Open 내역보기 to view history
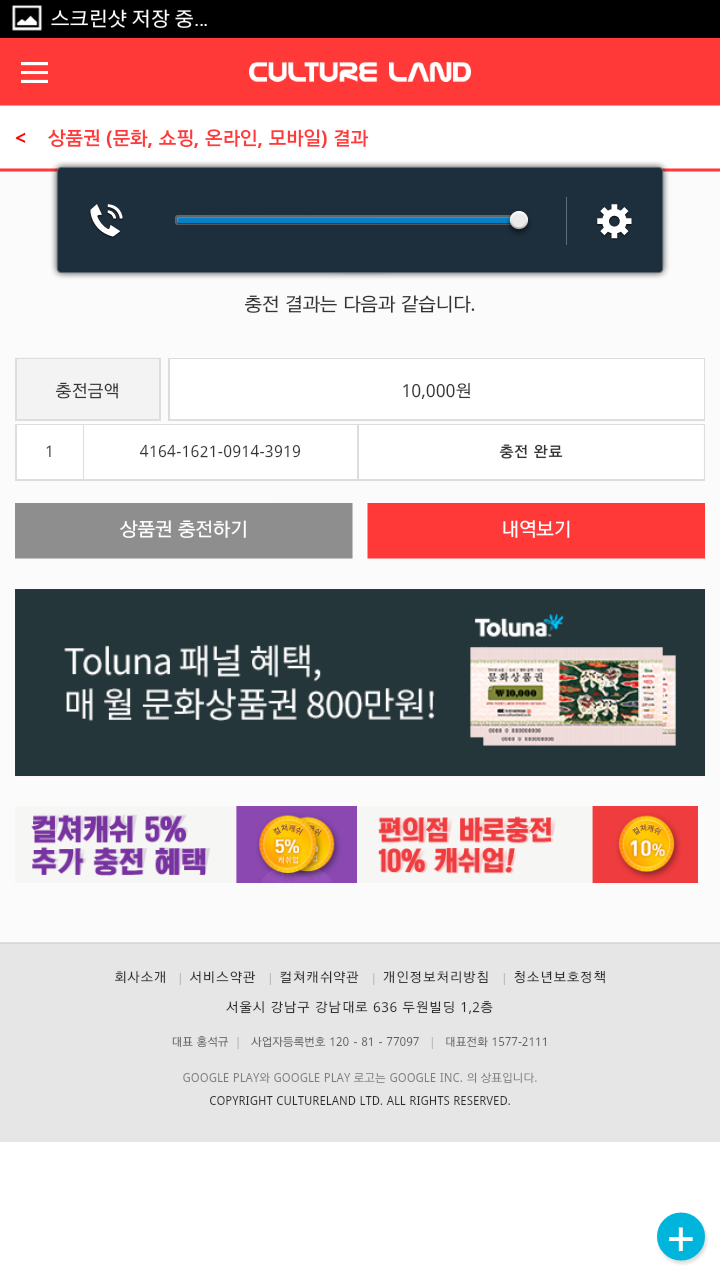 536,530
